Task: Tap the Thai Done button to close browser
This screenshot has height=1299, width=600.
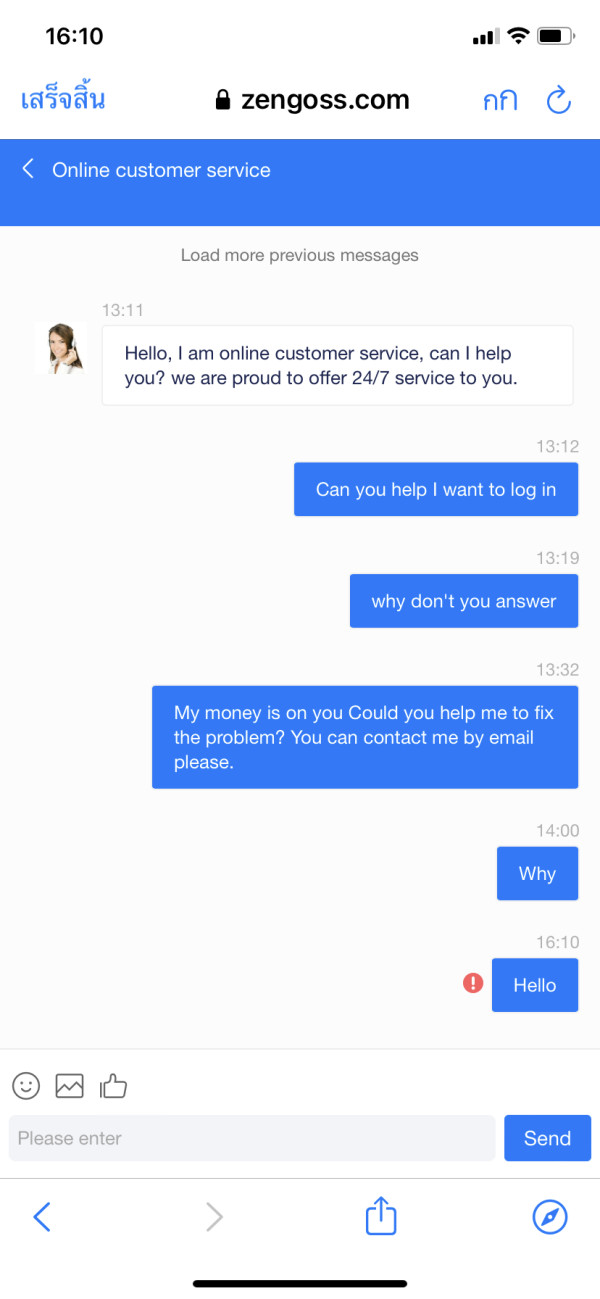Action: coord(63,100)
